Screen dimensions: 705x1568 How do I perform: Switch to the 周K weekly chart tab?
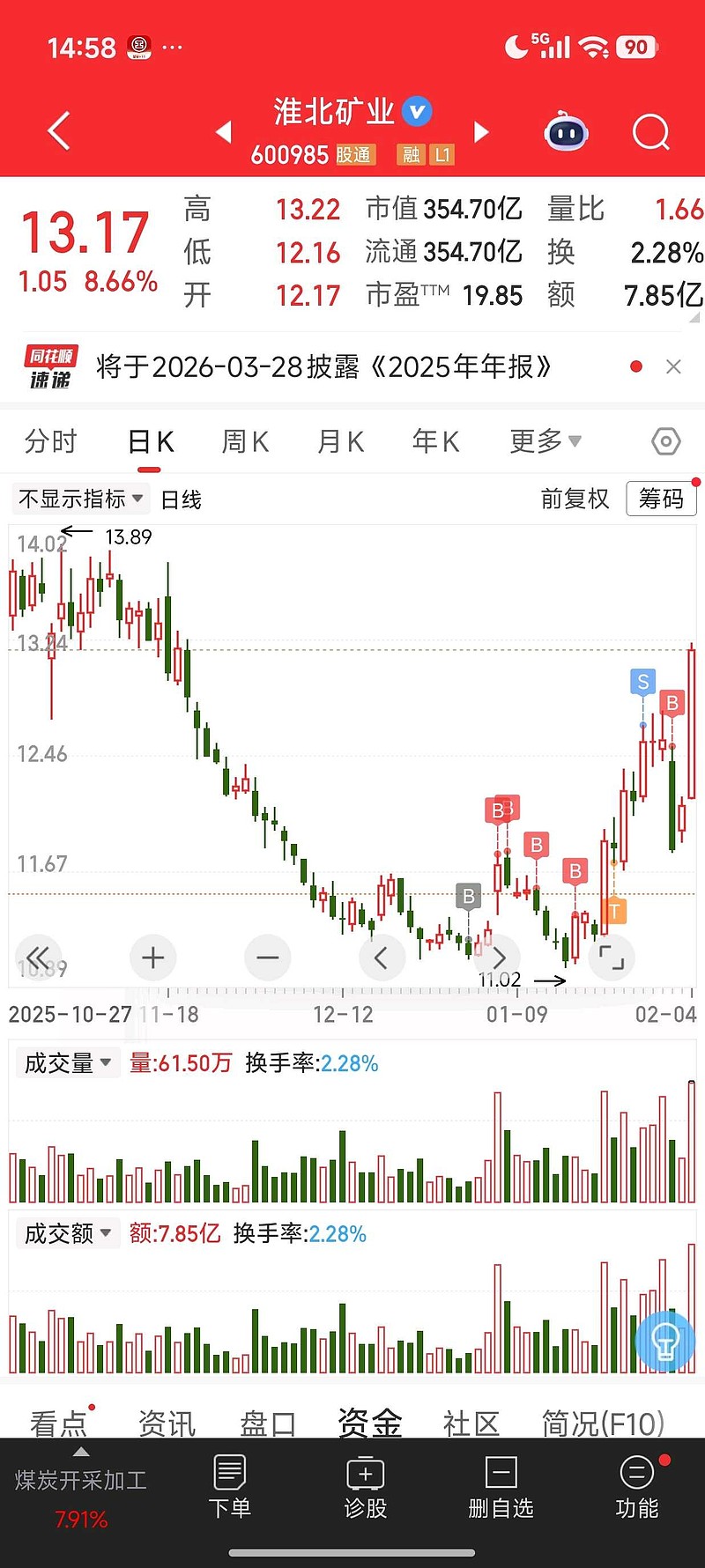click(x=244, y=441)
